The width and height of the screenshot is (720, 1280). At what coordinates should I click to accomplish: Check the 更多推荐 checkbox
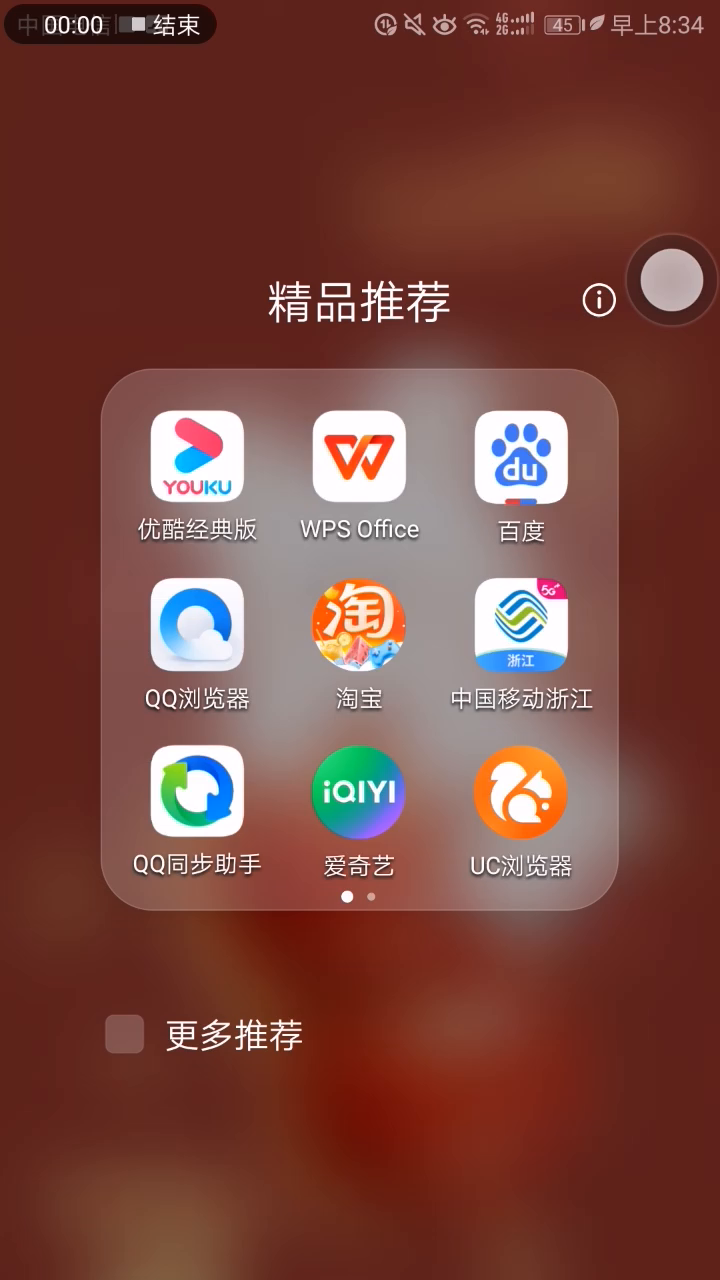(125, 1035)
